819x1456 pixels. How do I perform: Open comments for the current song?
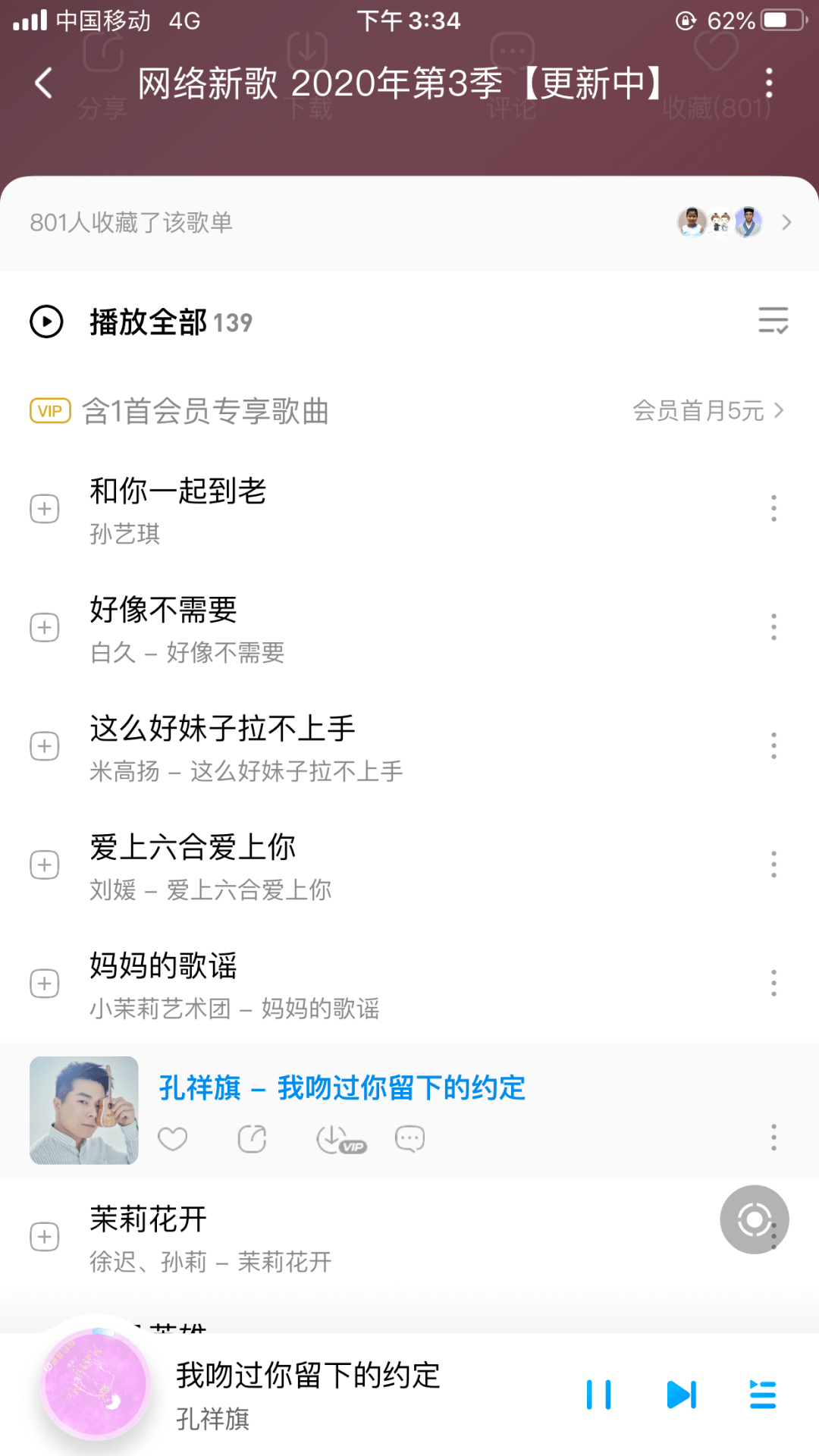click(409, 1139)
